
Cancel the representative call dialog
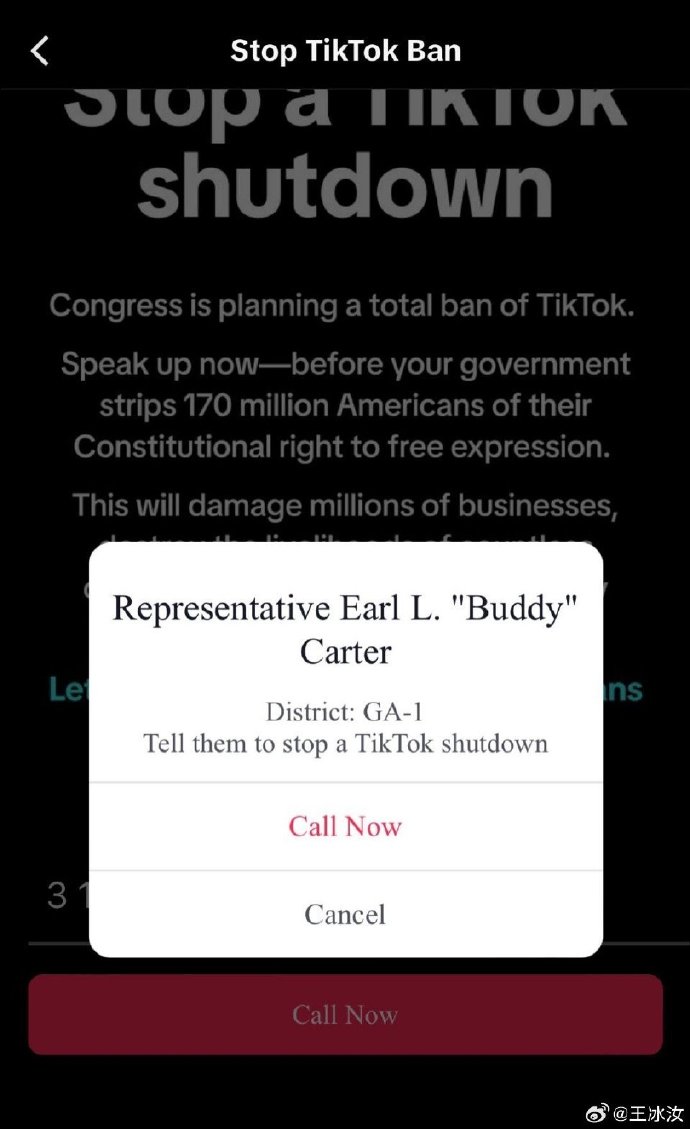coord(345,914)
